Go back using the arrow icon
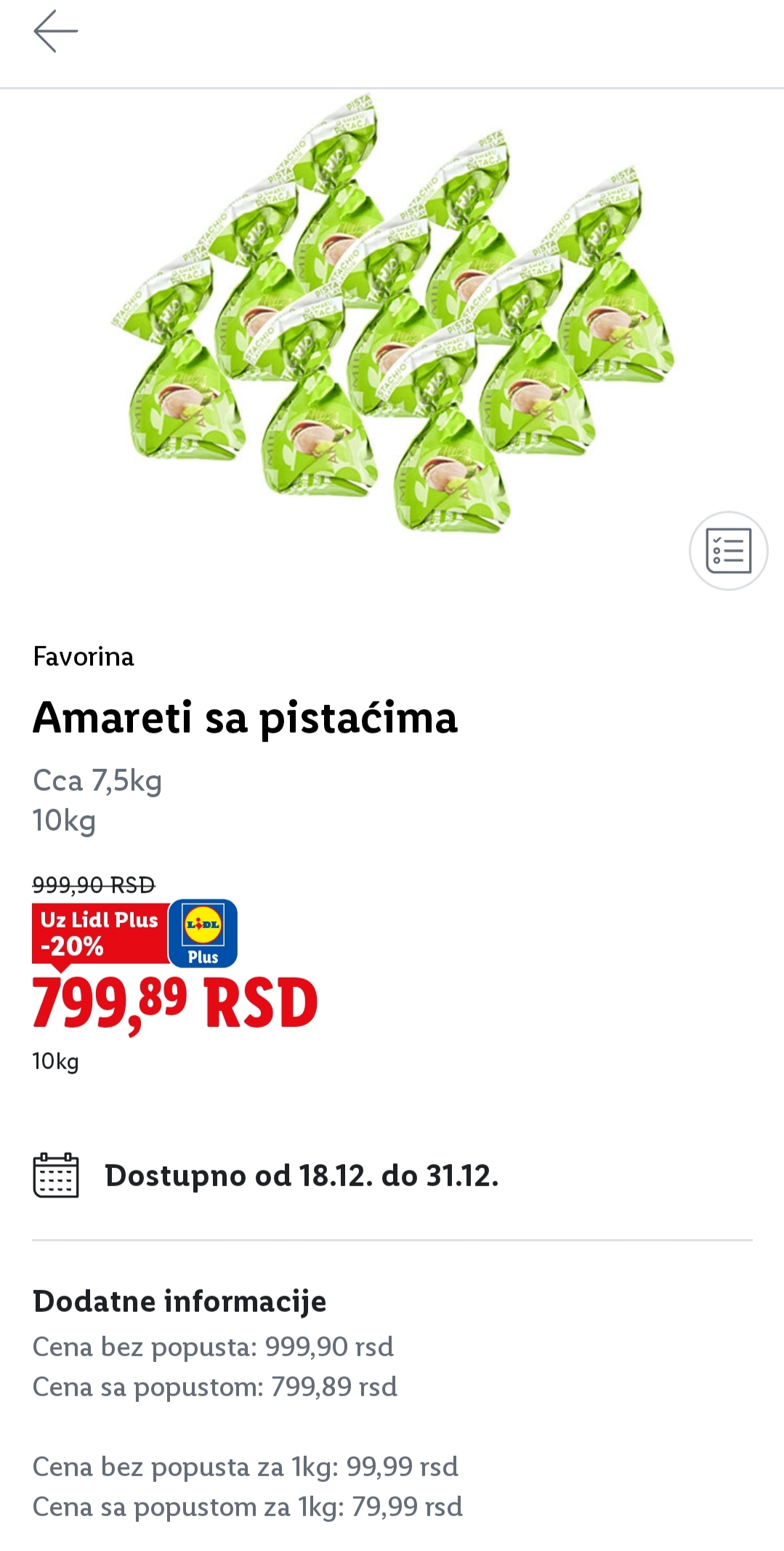Screen dimensions: 784x1551 point(55,31)
